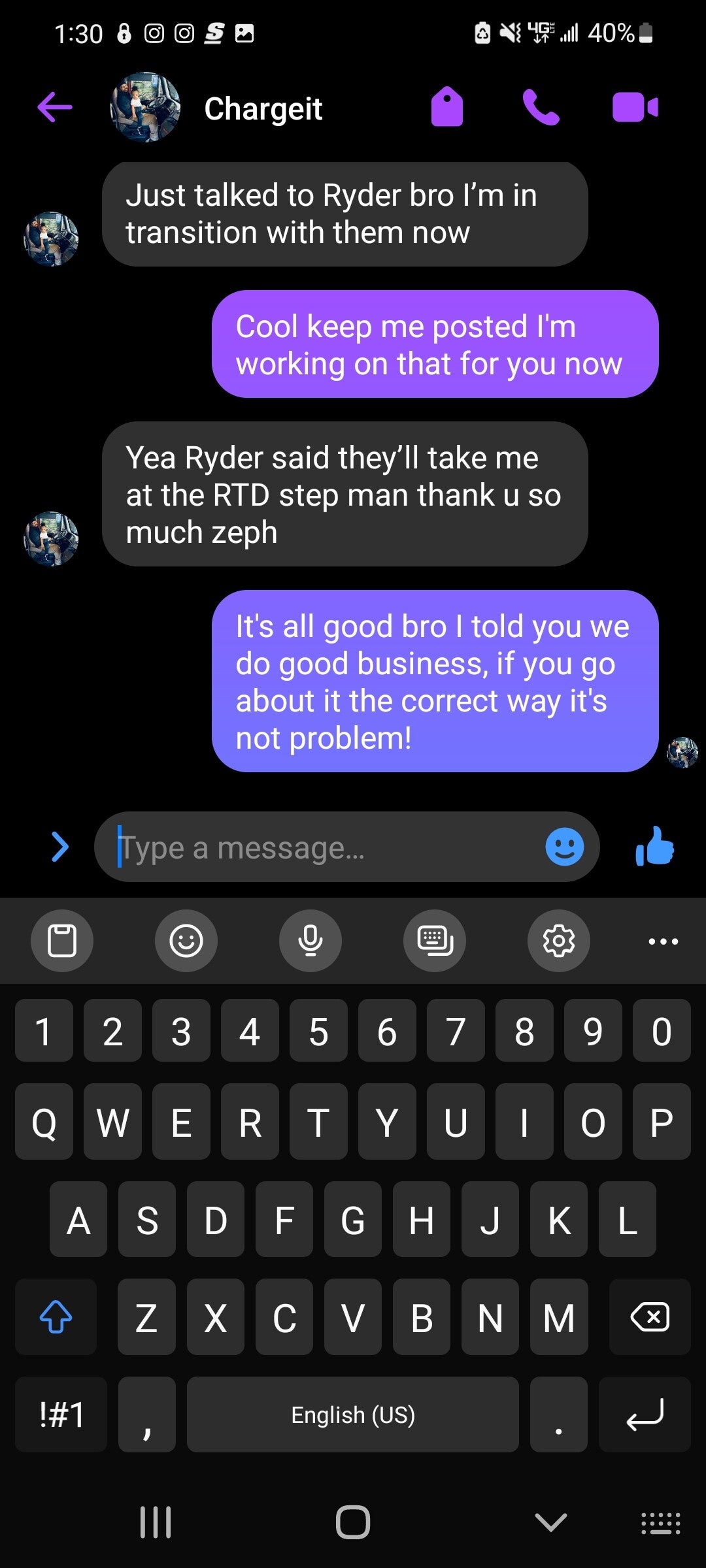The height and width of the screenshot is (1568, 706).
Task: Tap the shift key
Action: coord(56,1317)
